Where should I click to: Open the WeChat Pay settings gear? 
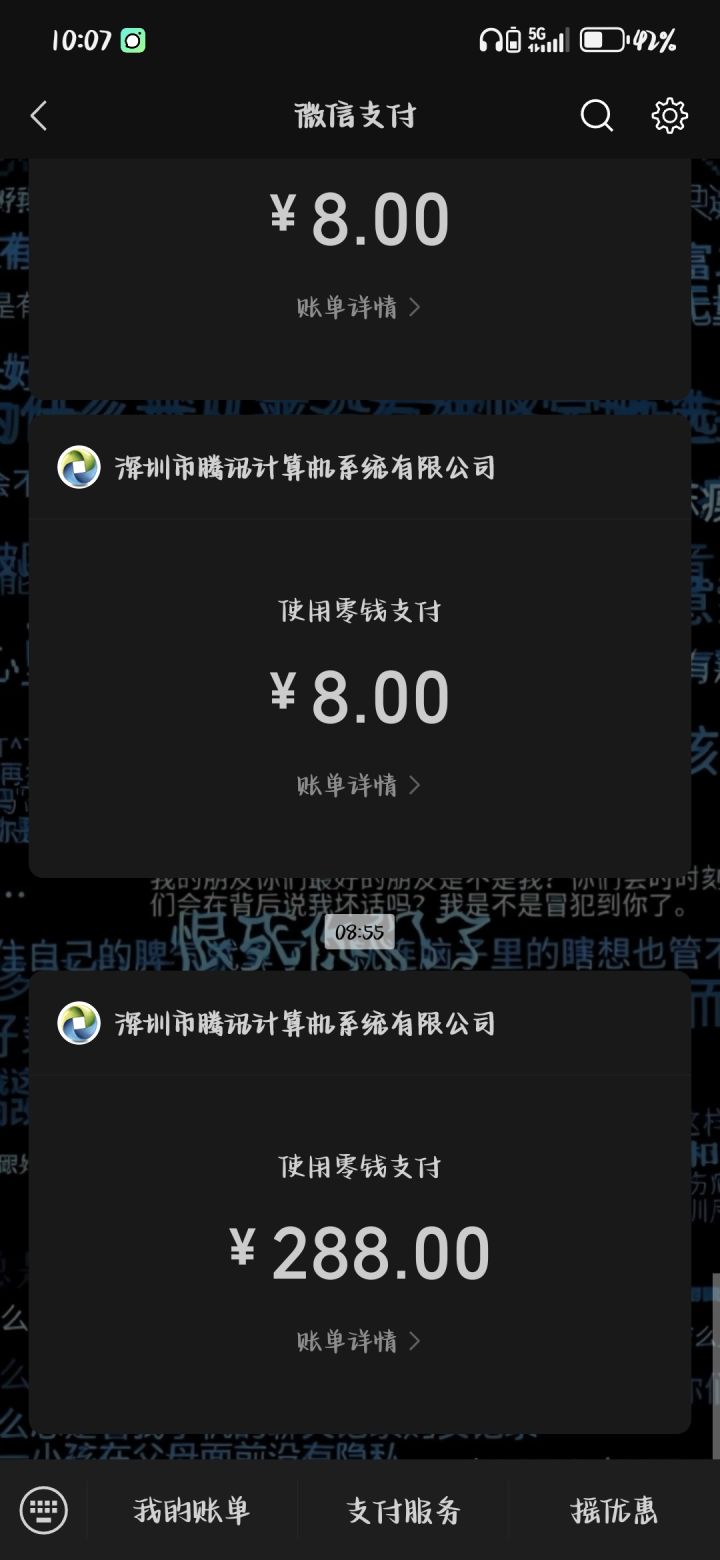[668, 115]
